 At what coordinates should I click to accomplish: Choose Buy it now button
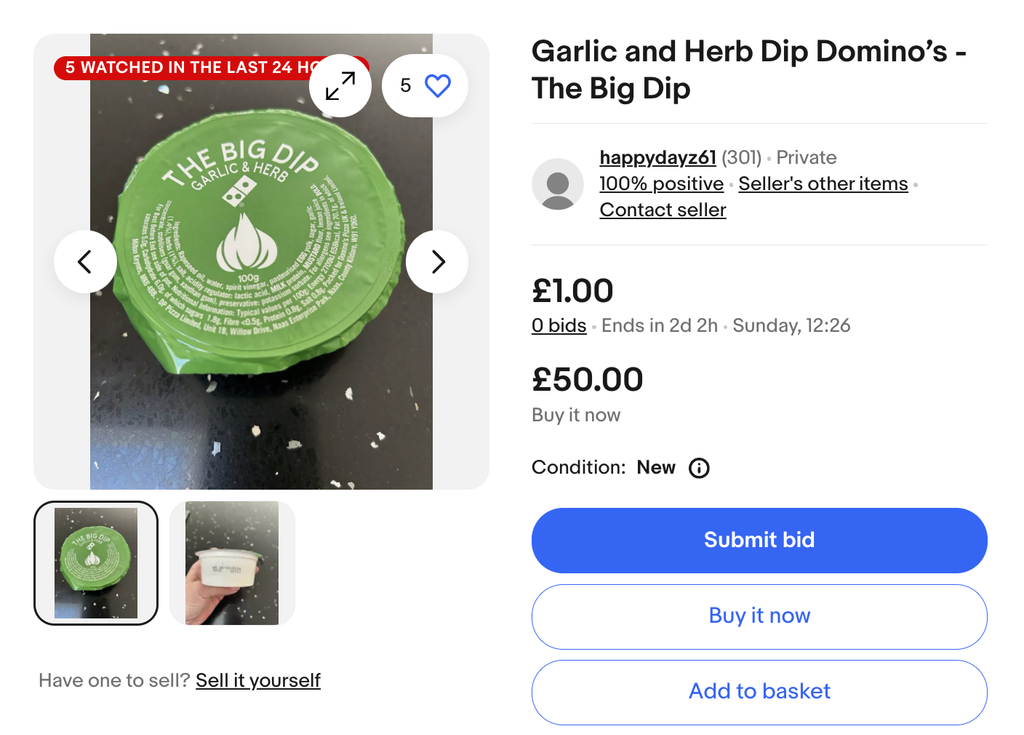759,616
